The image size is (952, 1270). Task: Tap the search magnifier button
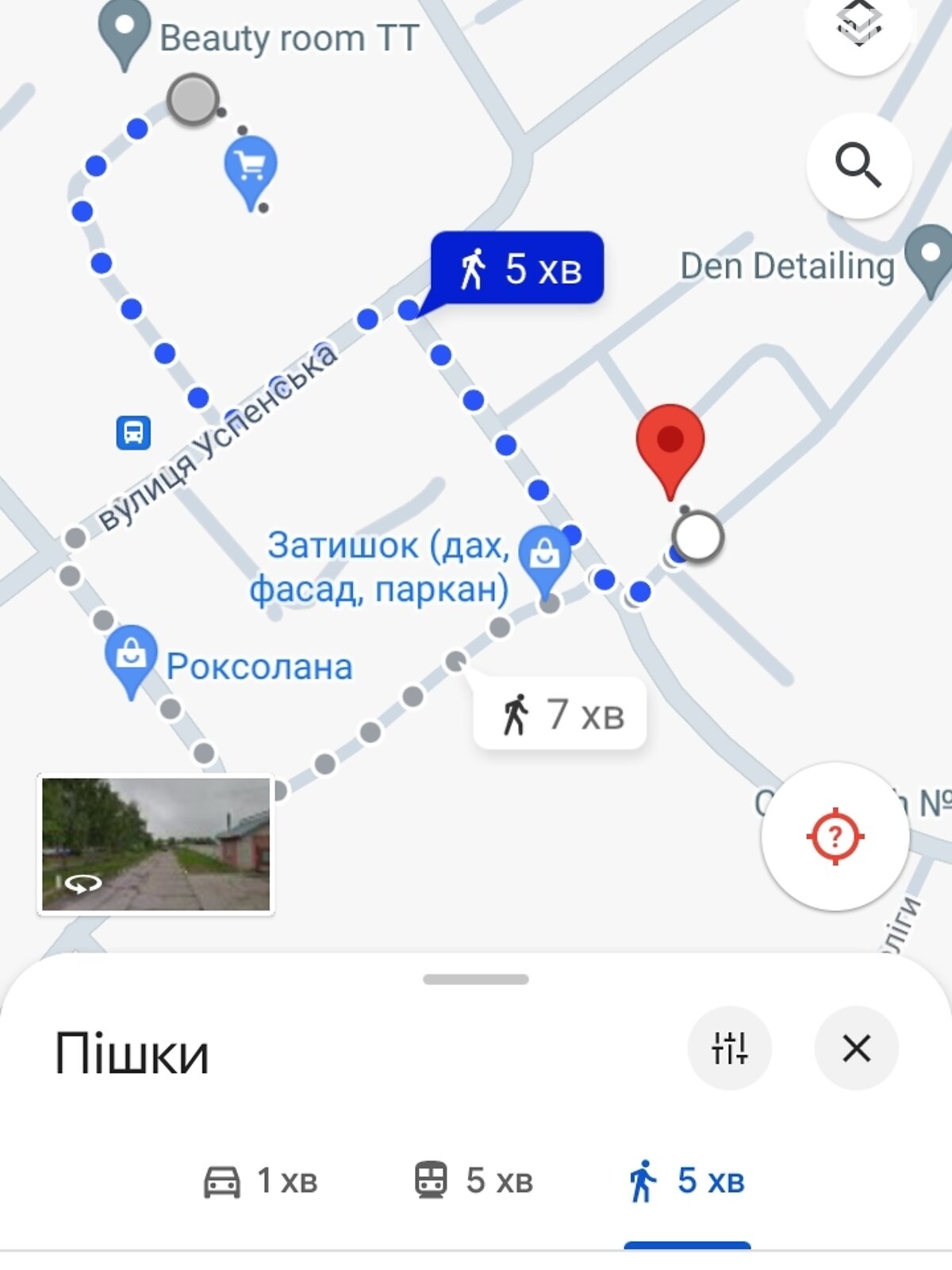point(858,166)
